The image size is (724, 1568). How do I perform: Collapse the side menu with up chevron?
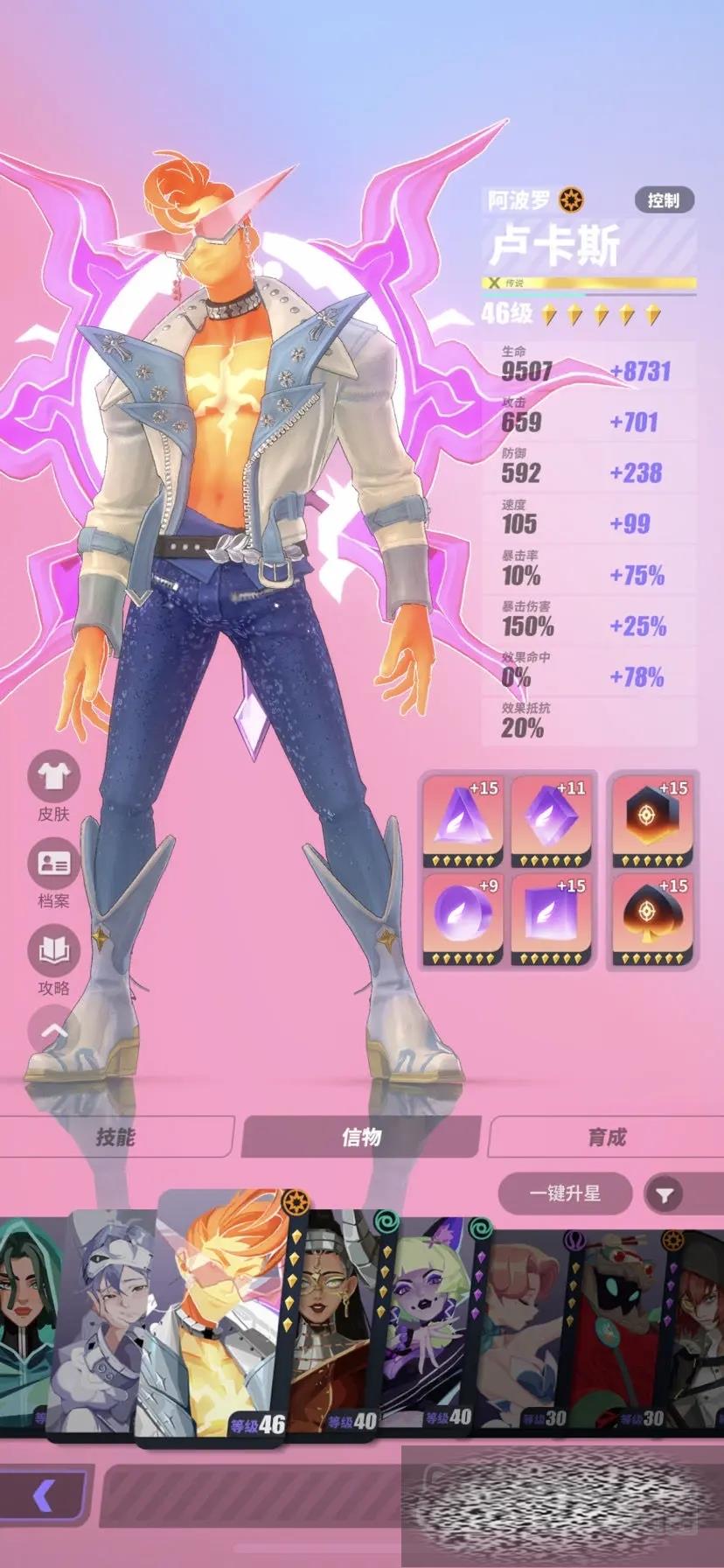tap(53, 1031)
